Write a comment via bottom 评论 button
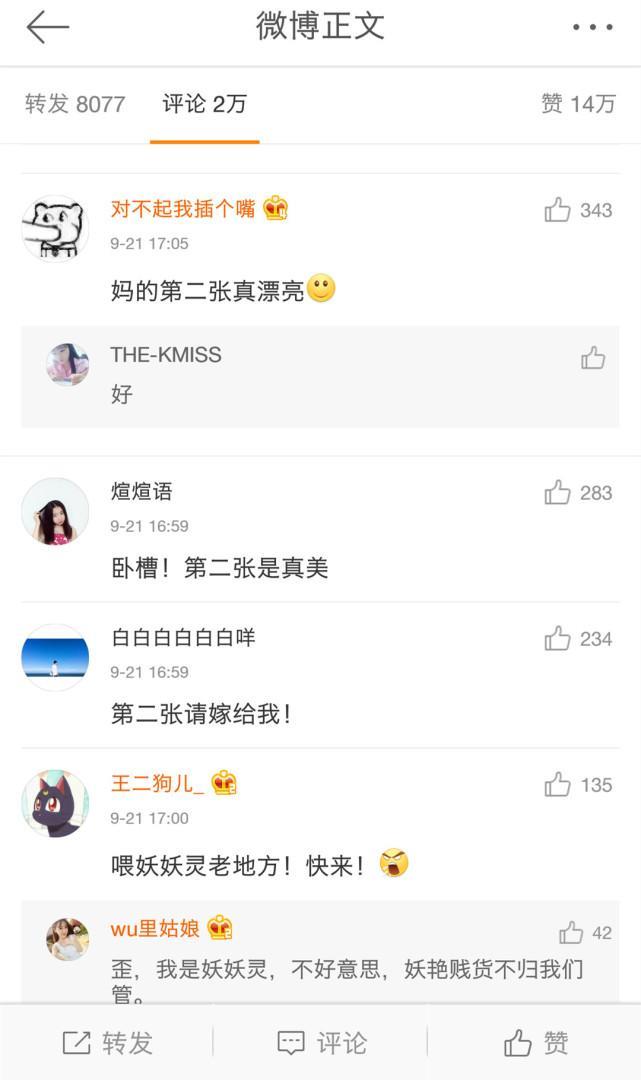 [x=321, y=1043]
